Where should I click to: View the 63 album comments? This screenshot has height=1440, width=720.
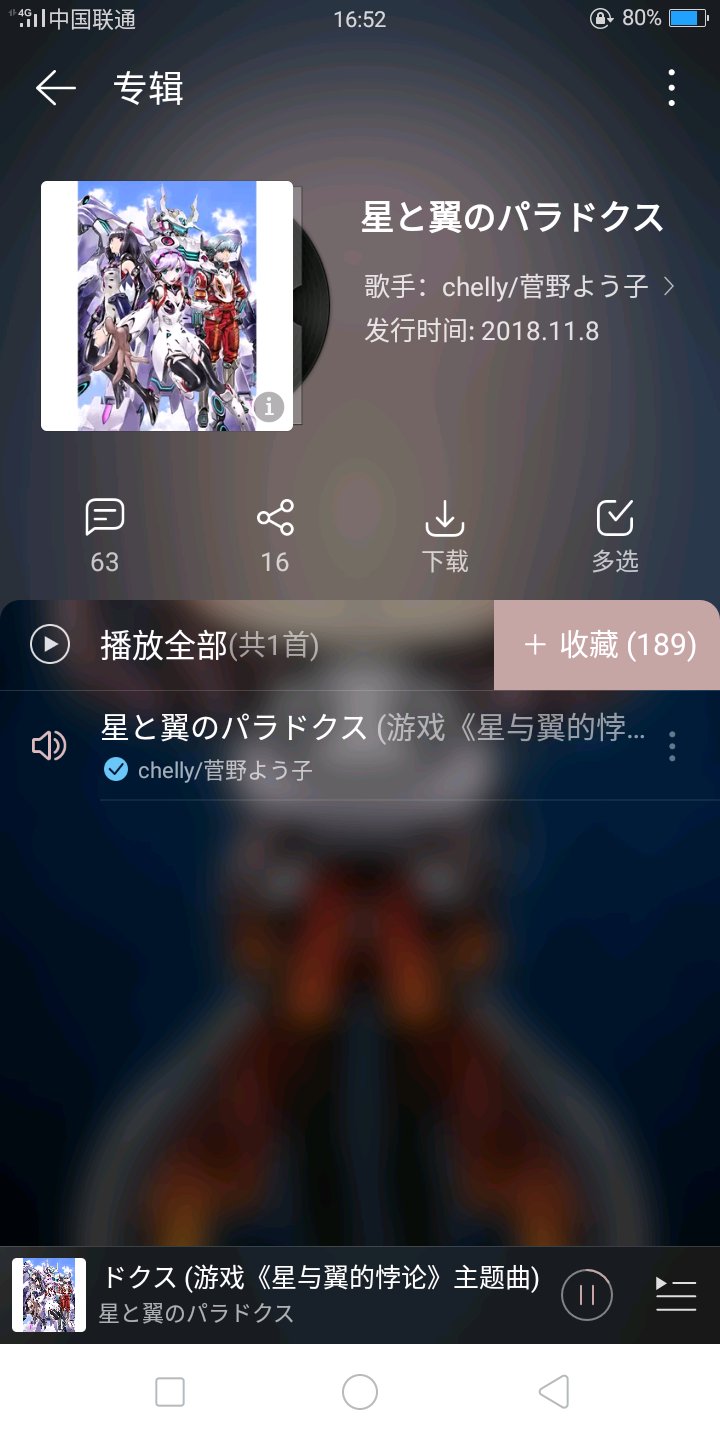[105, 534]
